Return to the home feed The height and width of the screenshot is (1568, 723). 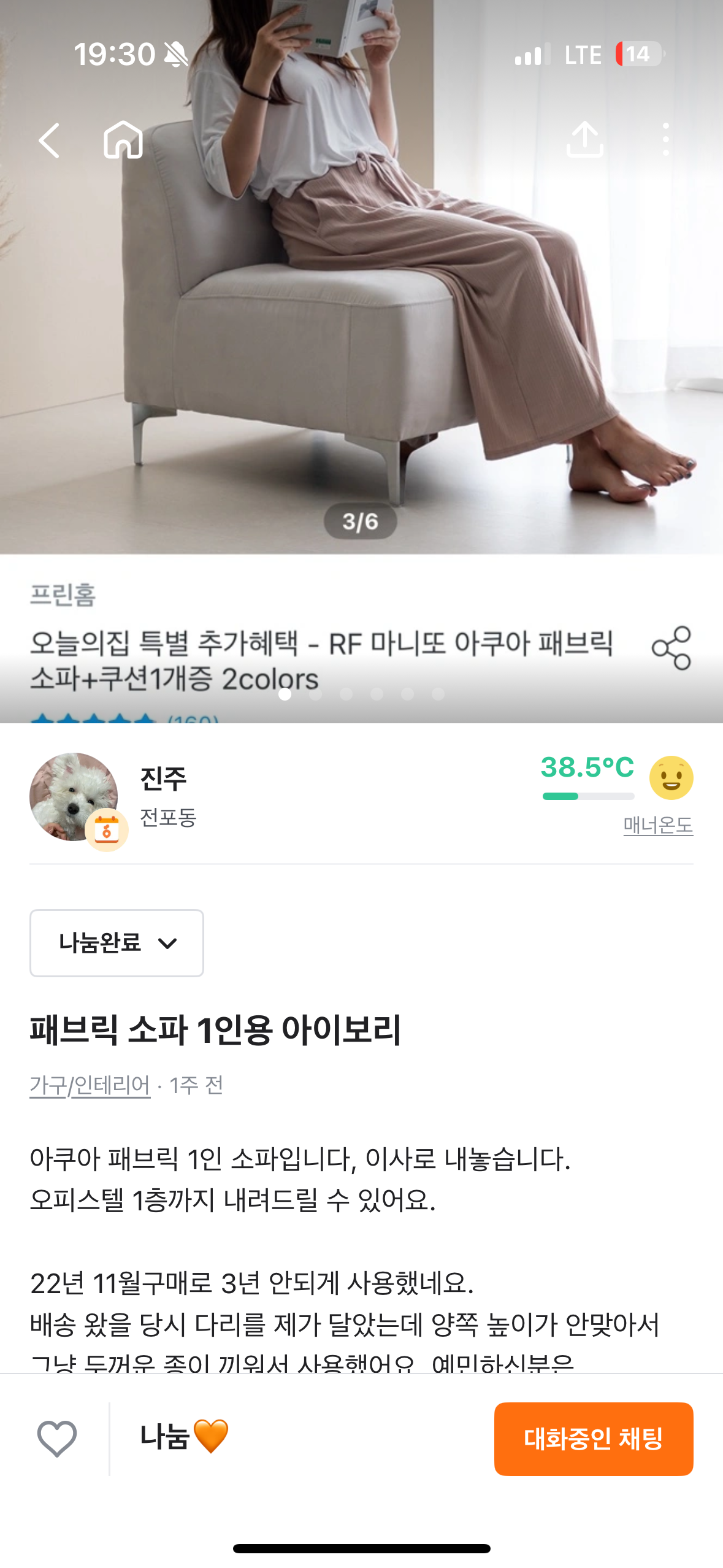coord(123,140)
